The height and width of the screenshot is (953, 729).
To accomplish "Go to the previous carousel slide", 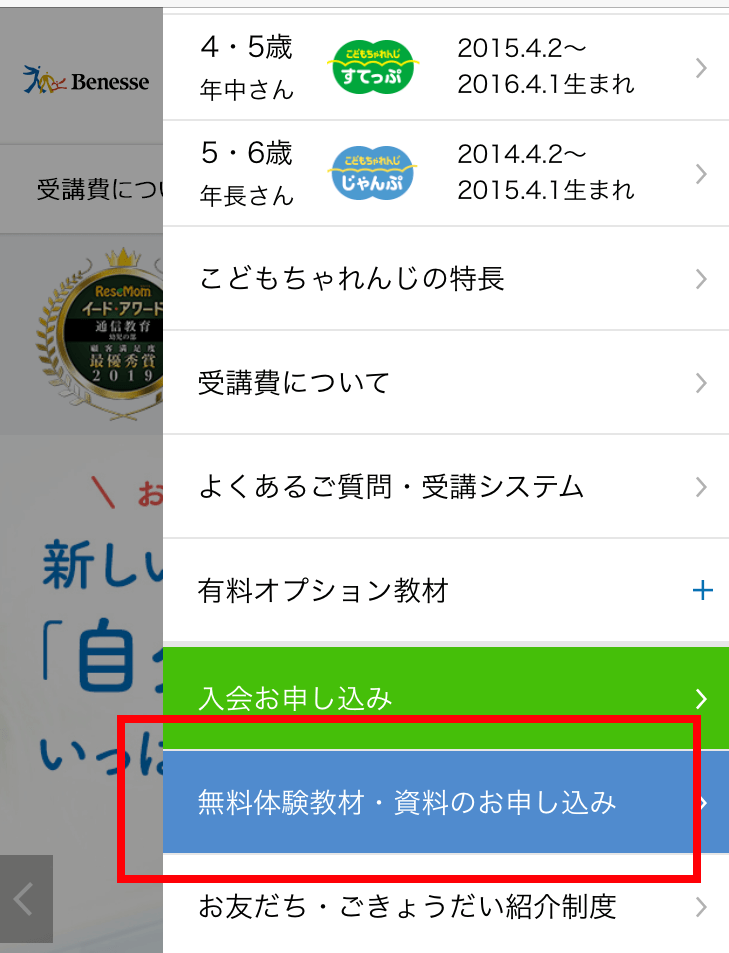I will (25, 899).
